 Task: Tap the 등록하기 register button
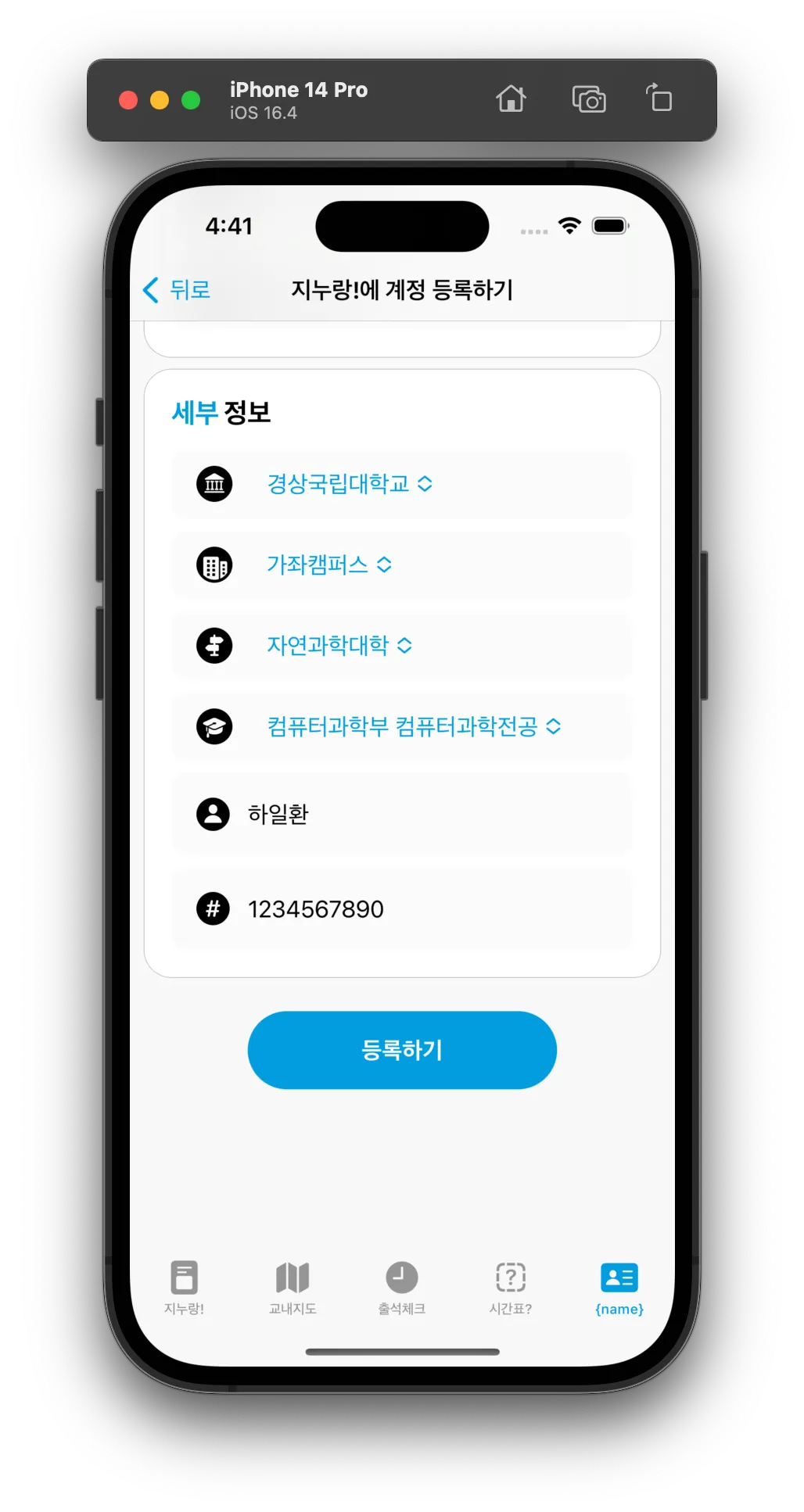click(402, 1050)
